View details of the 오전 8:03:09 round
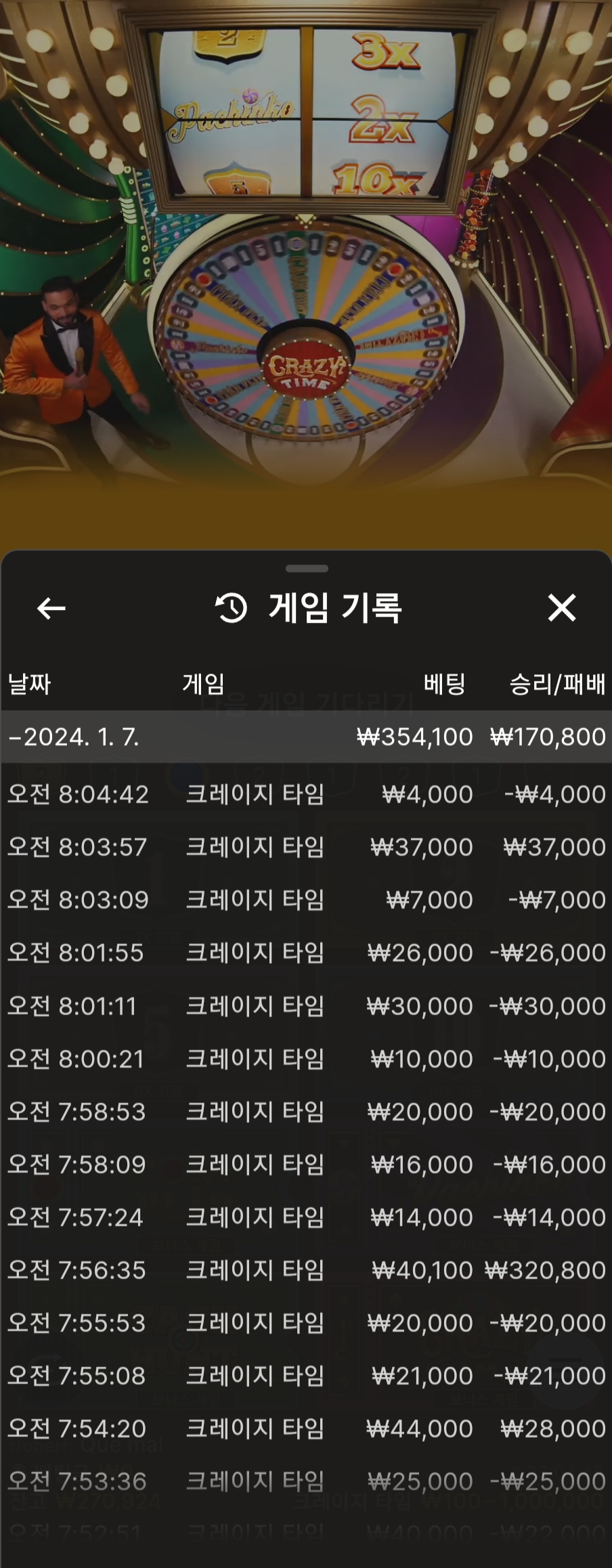This screenshot has height=1568, width=612. coord(306,900)
